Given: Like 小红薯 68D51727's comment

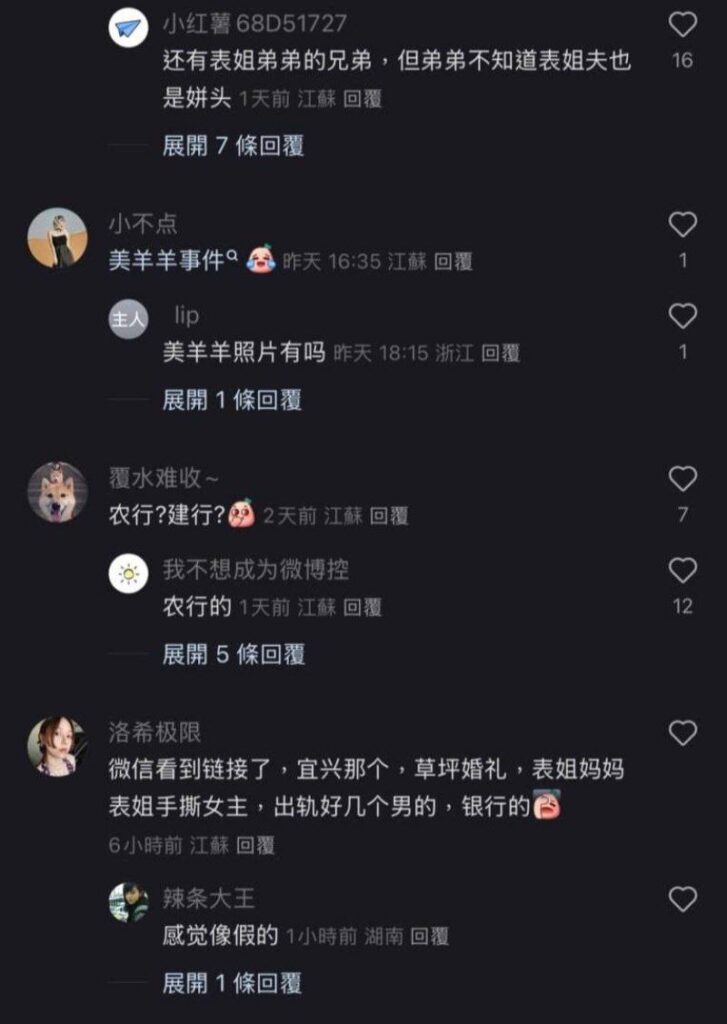Looking at the screenshot, I should [x=682, y=24].
